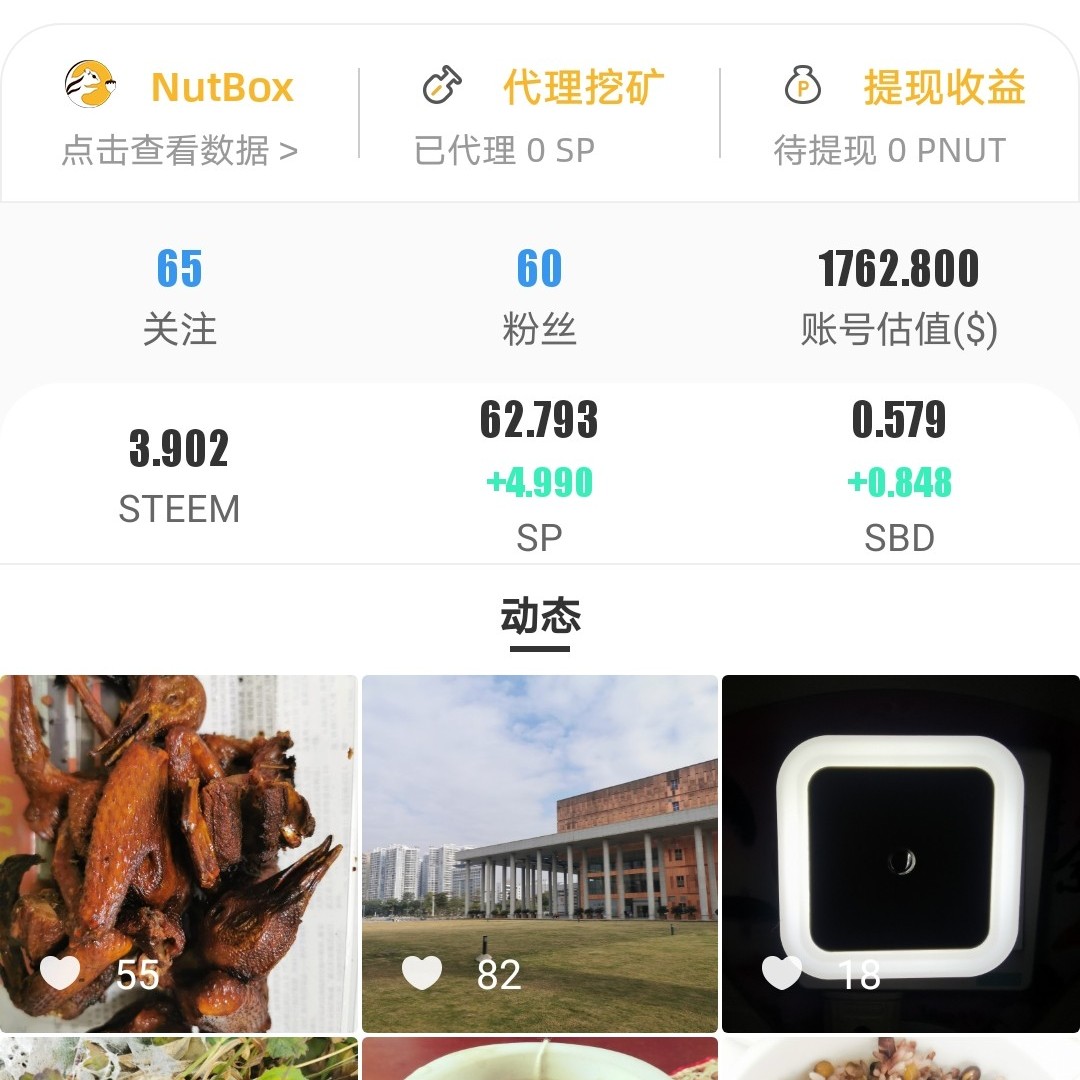The image size is (1080, 1080).
Task: Select the 动态 tab
Action: [x=540, y=618]
